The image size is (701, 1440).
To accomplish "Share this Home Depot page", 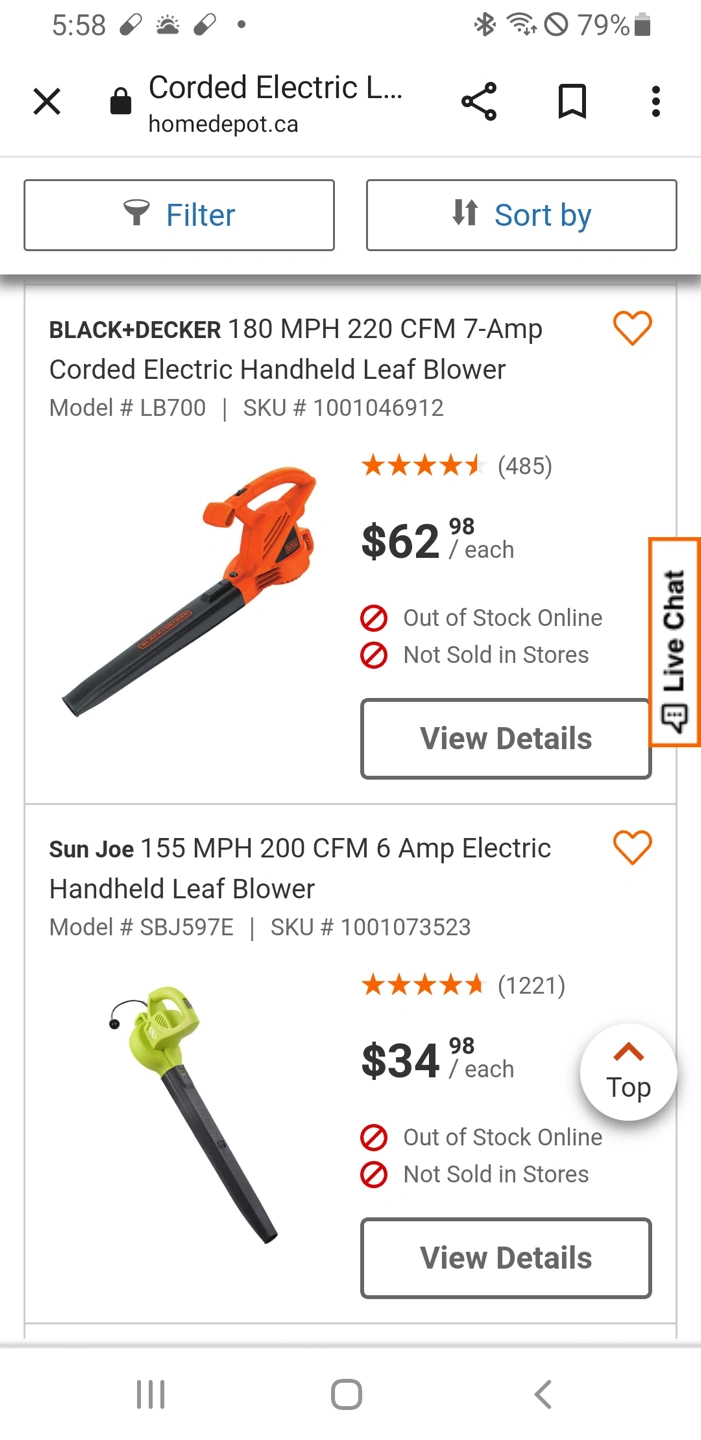I will pos(479,101).
